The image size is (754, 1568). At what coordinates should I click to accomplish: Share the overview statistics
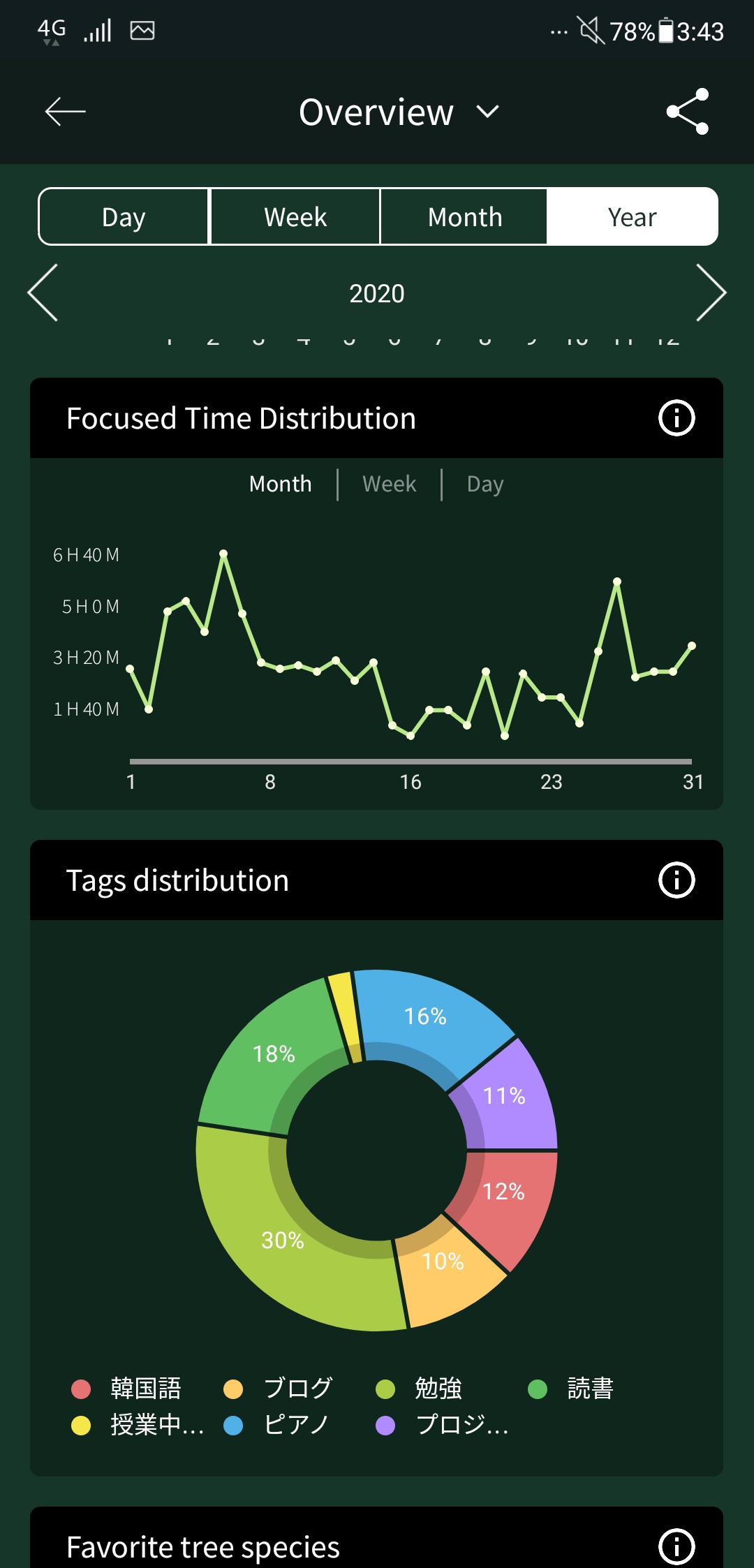click(688, 112)
